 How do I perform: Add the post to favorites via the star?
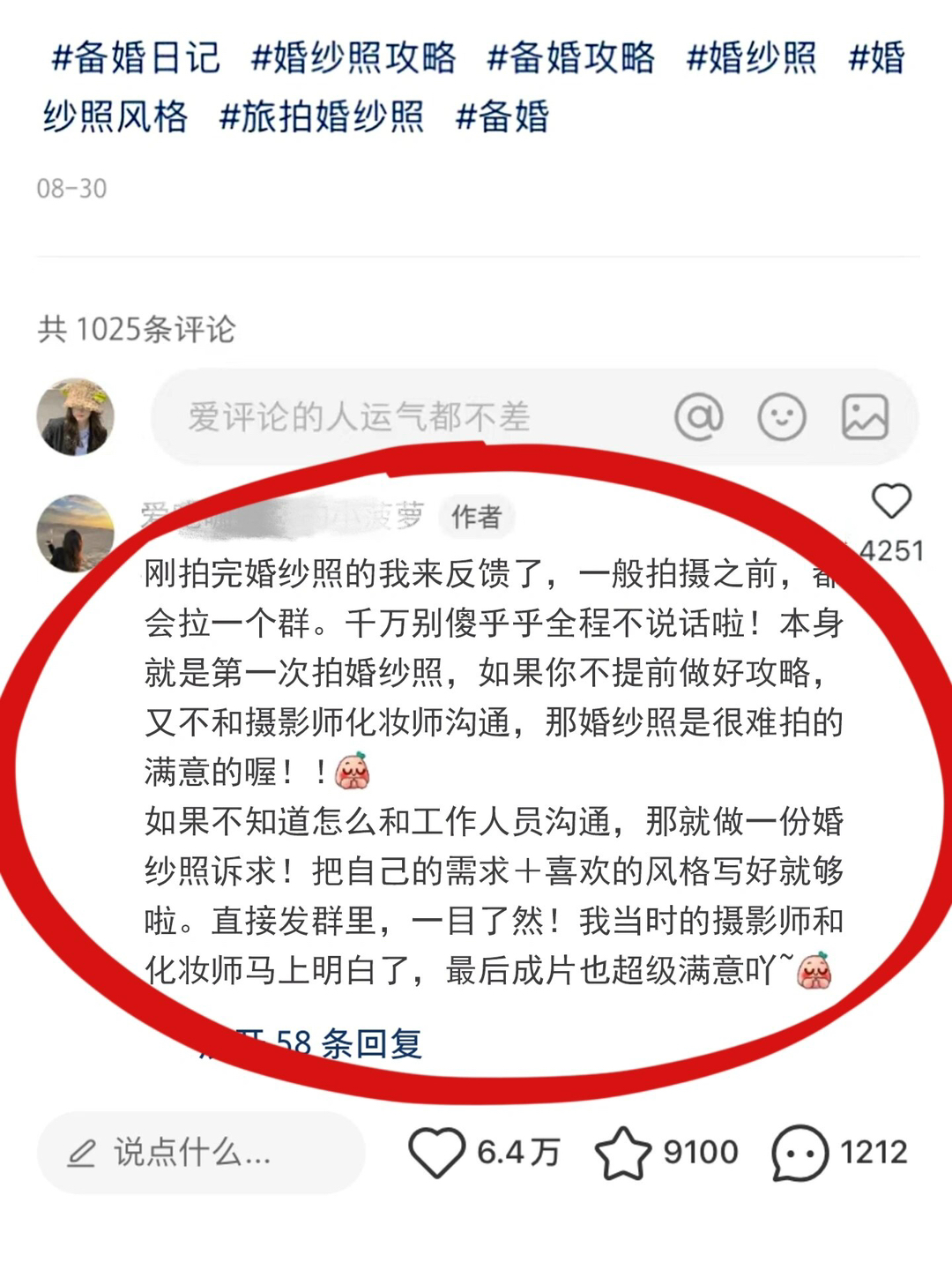coord(623,1153)
